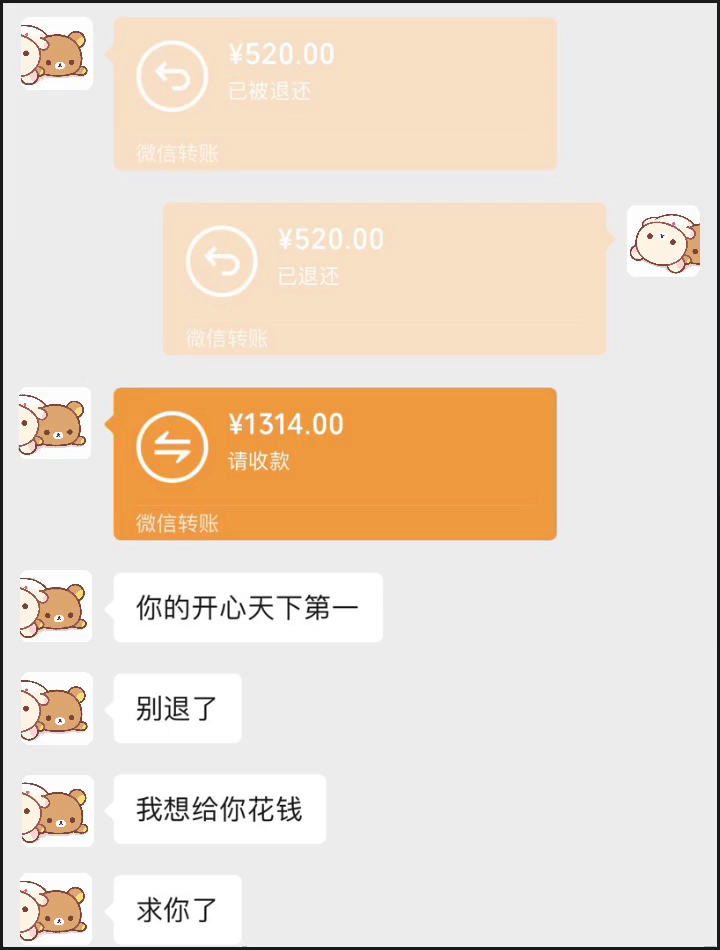Tap the bear avatar beside 别退了 message
The image size is (720, 950).
tap(56, 708)
